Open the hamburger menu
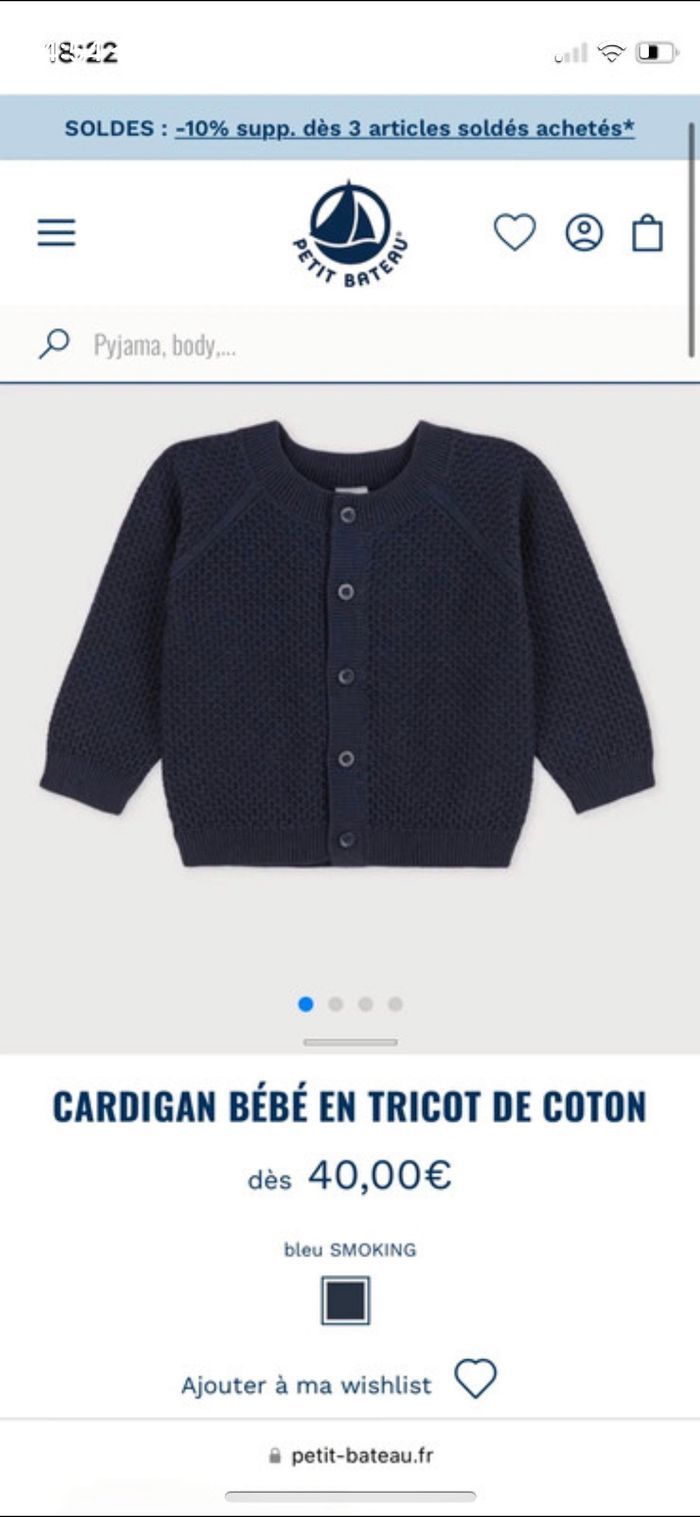The height and width of the screenshot is (1517, 700). pos(57,233)
